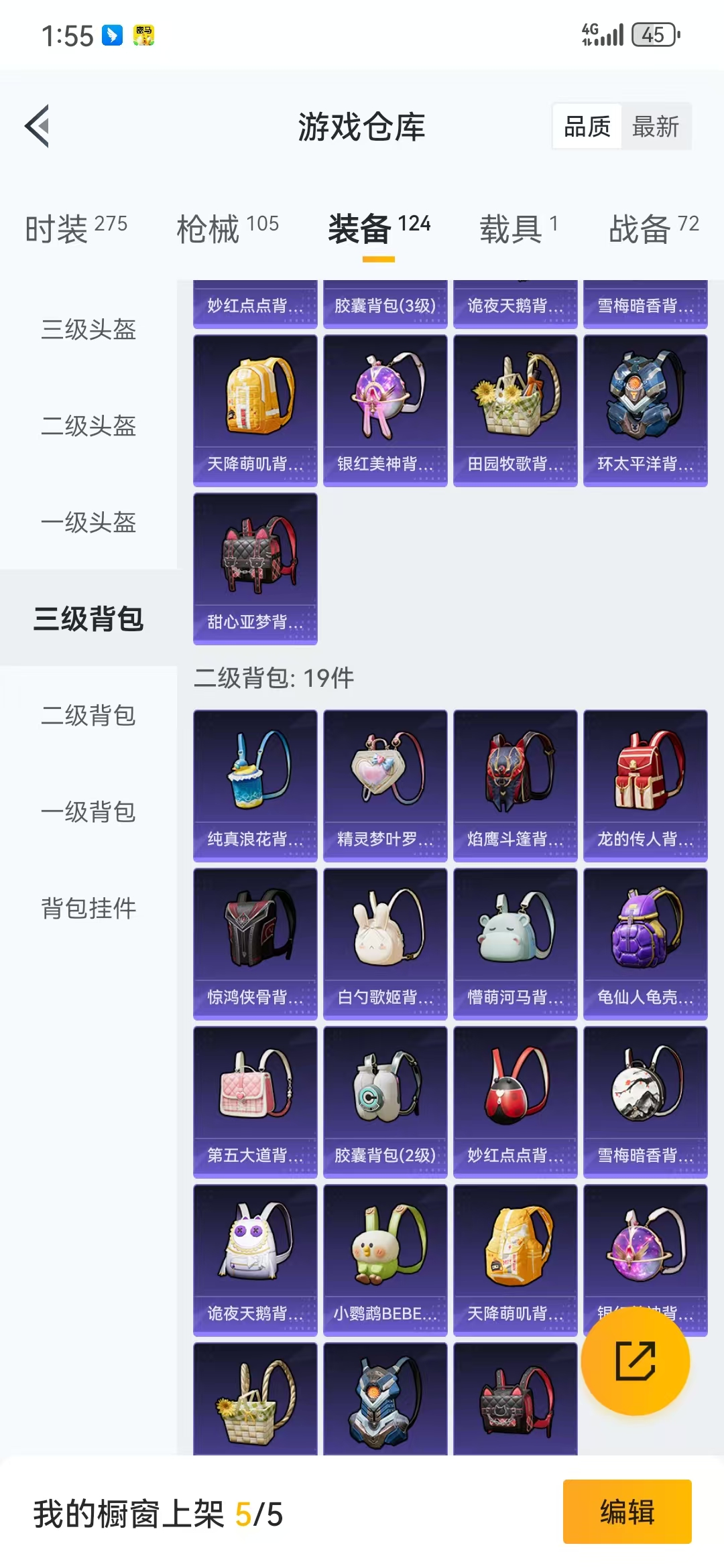The image size is (724, 1568).
Task: Sort by 品质
Action: point(587,126)
